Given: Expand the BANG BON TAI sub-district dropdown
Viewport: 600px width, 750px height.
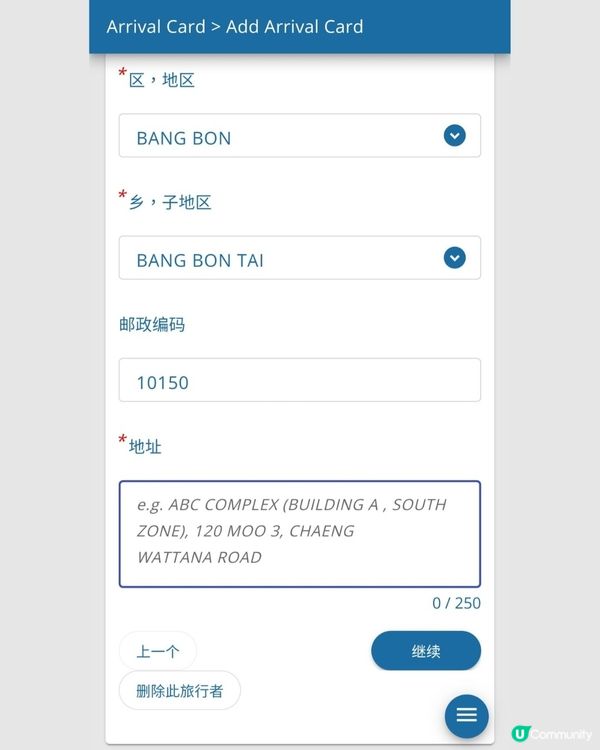Looking at the screenshot, I should 299,258.
